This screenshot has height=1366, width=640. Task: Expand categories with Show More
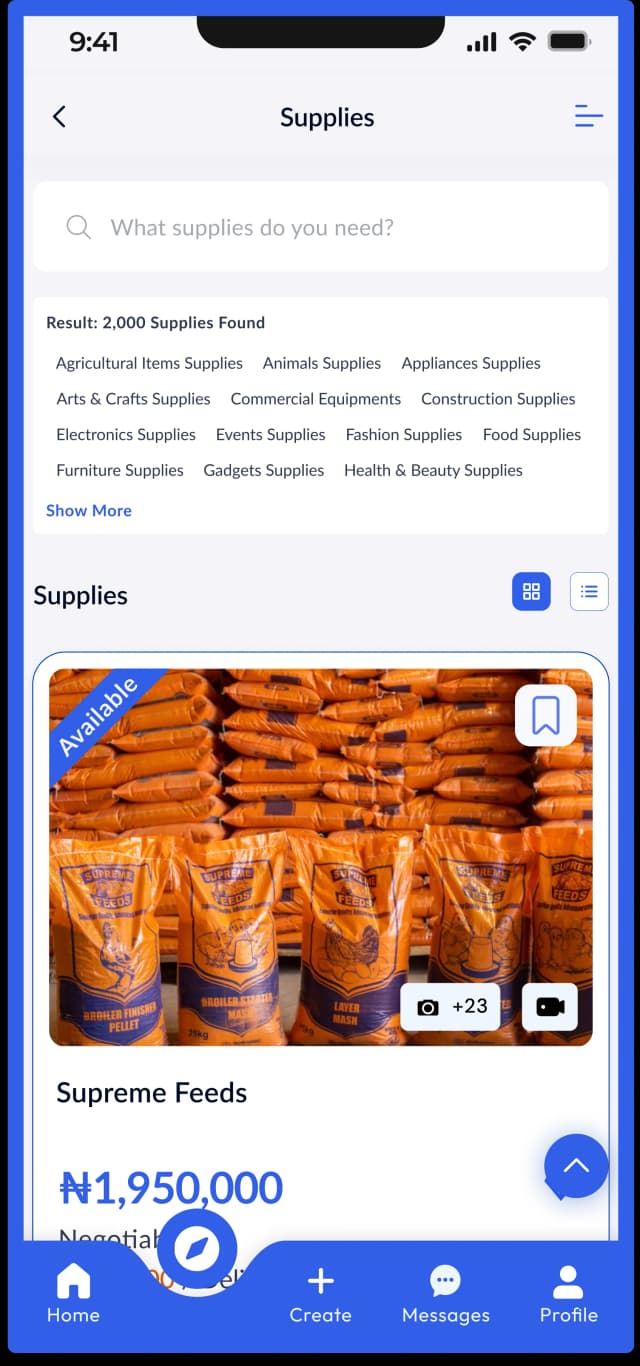pos(88,510)
